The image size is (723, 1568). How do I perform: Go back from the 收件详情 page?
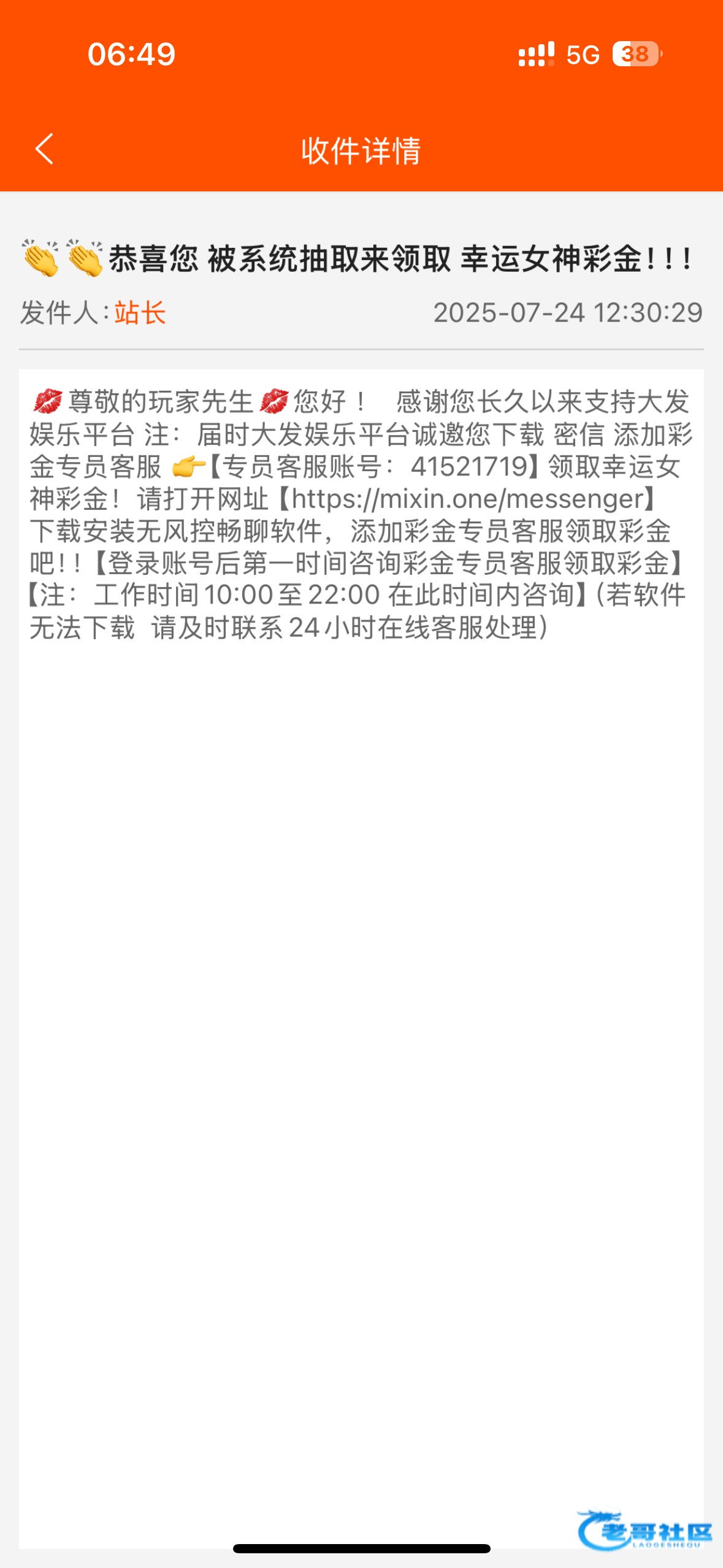coord(44,149)
